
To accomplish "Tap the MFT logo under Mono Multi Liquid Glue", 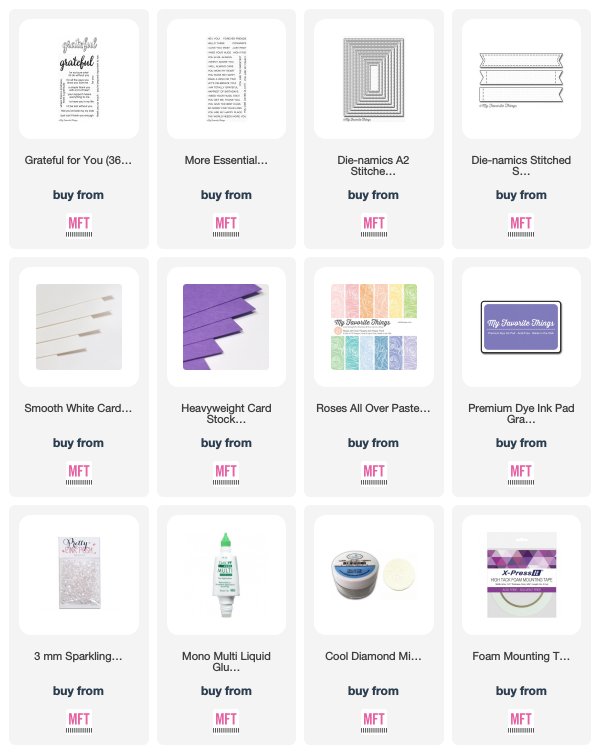I will point(225,722).
